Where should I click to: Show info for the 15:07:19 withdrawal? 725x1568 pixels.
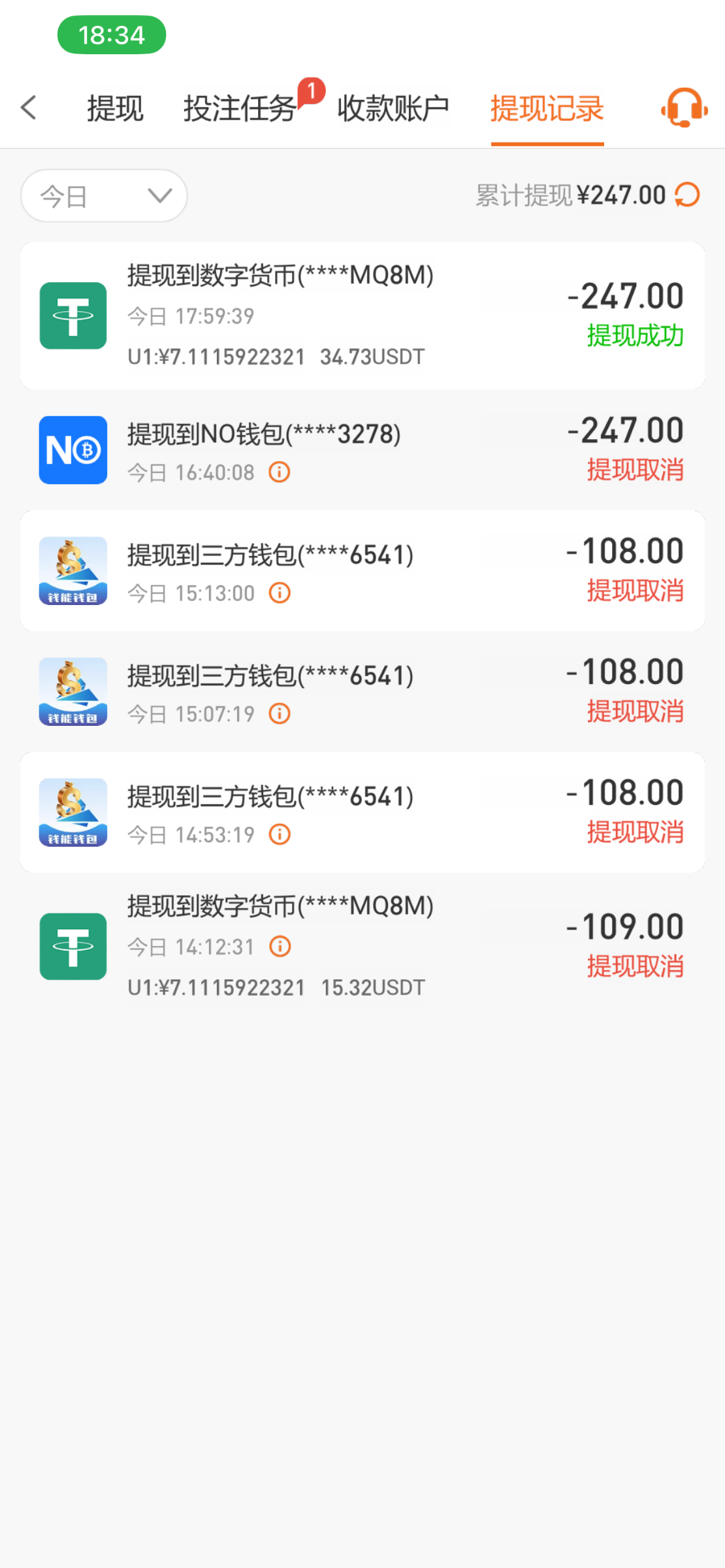[280, 713]
